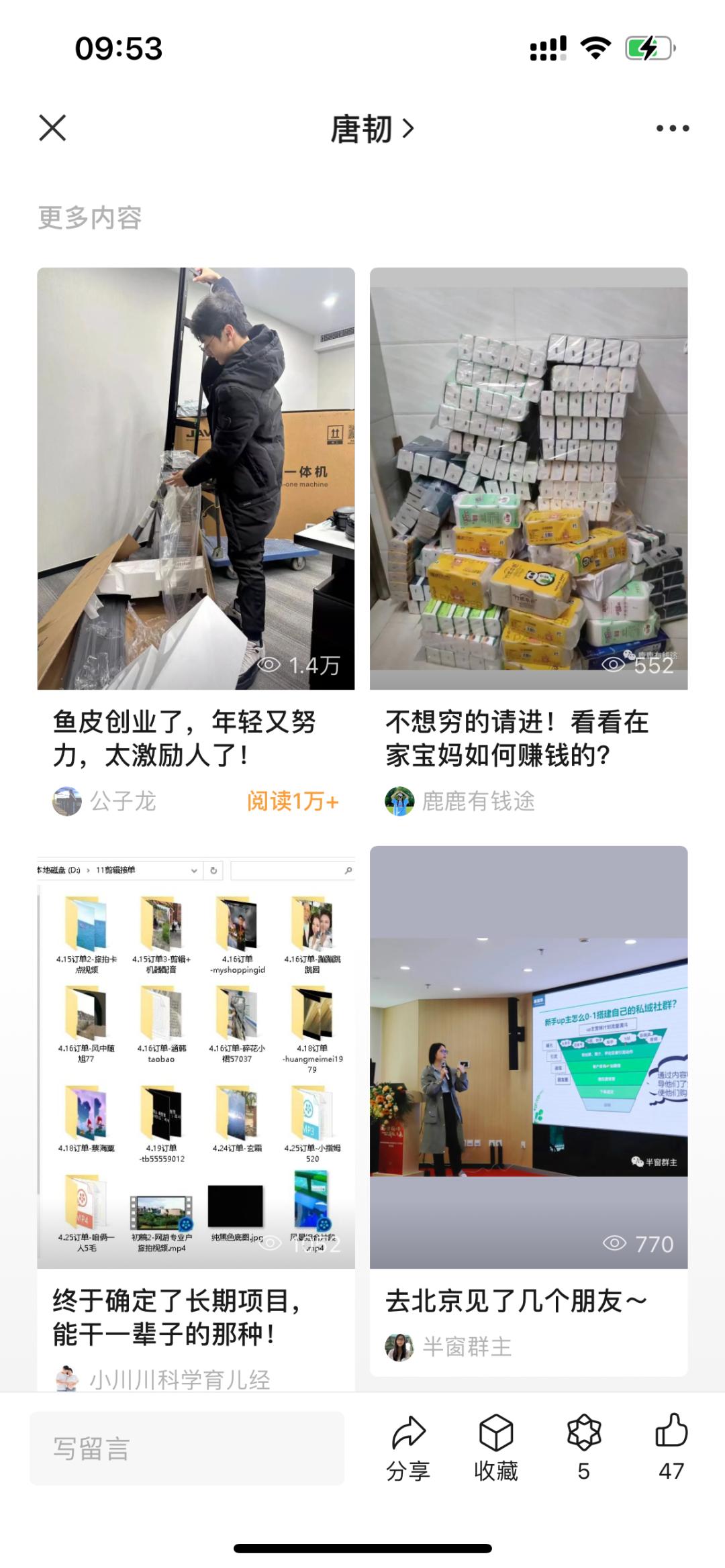This screenshot has width=725, height=1568.
Task: Close the article page
Action: click(52, 127)
